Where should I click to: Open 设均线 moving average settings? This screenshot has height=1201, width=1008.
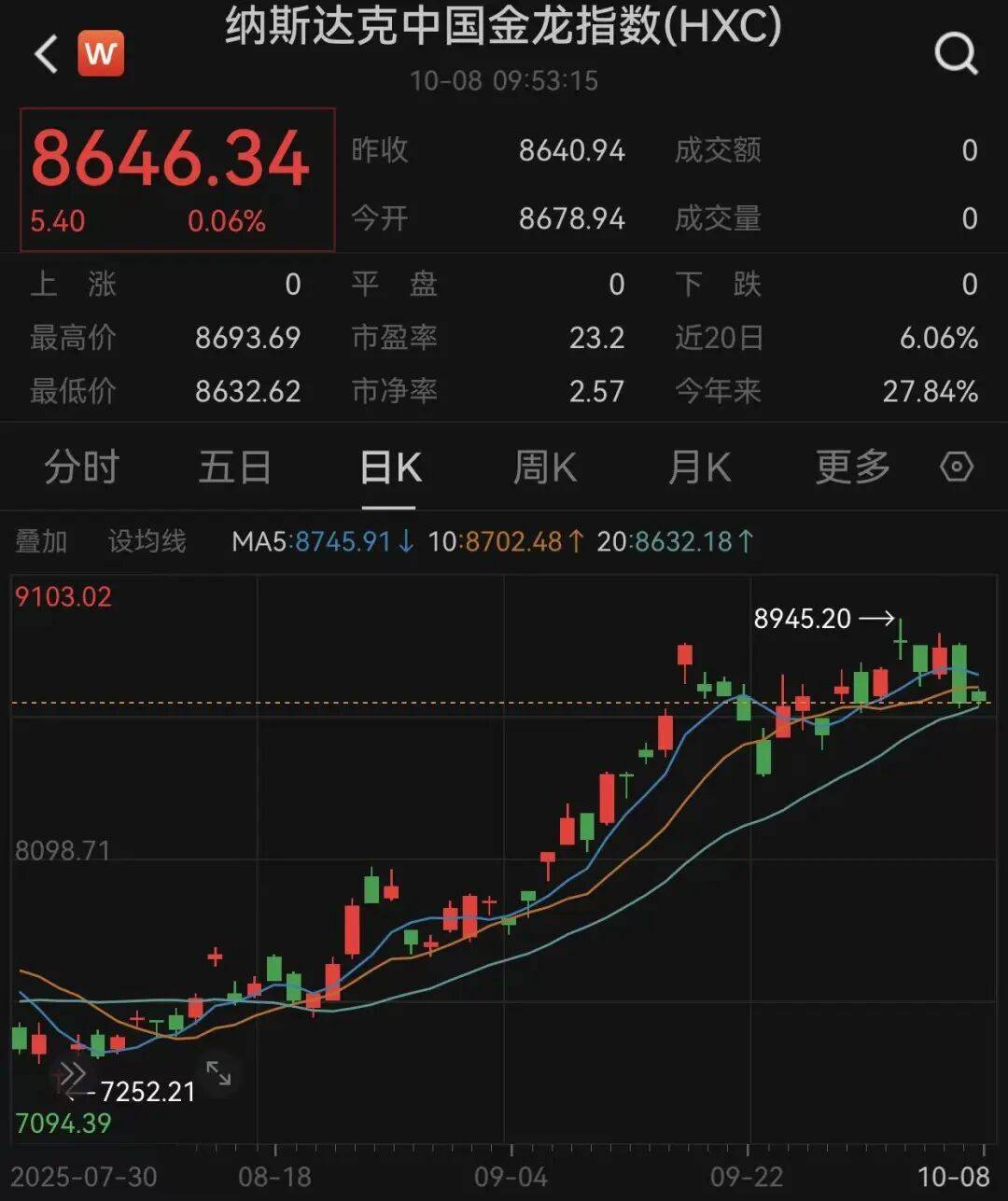point(147,541)
